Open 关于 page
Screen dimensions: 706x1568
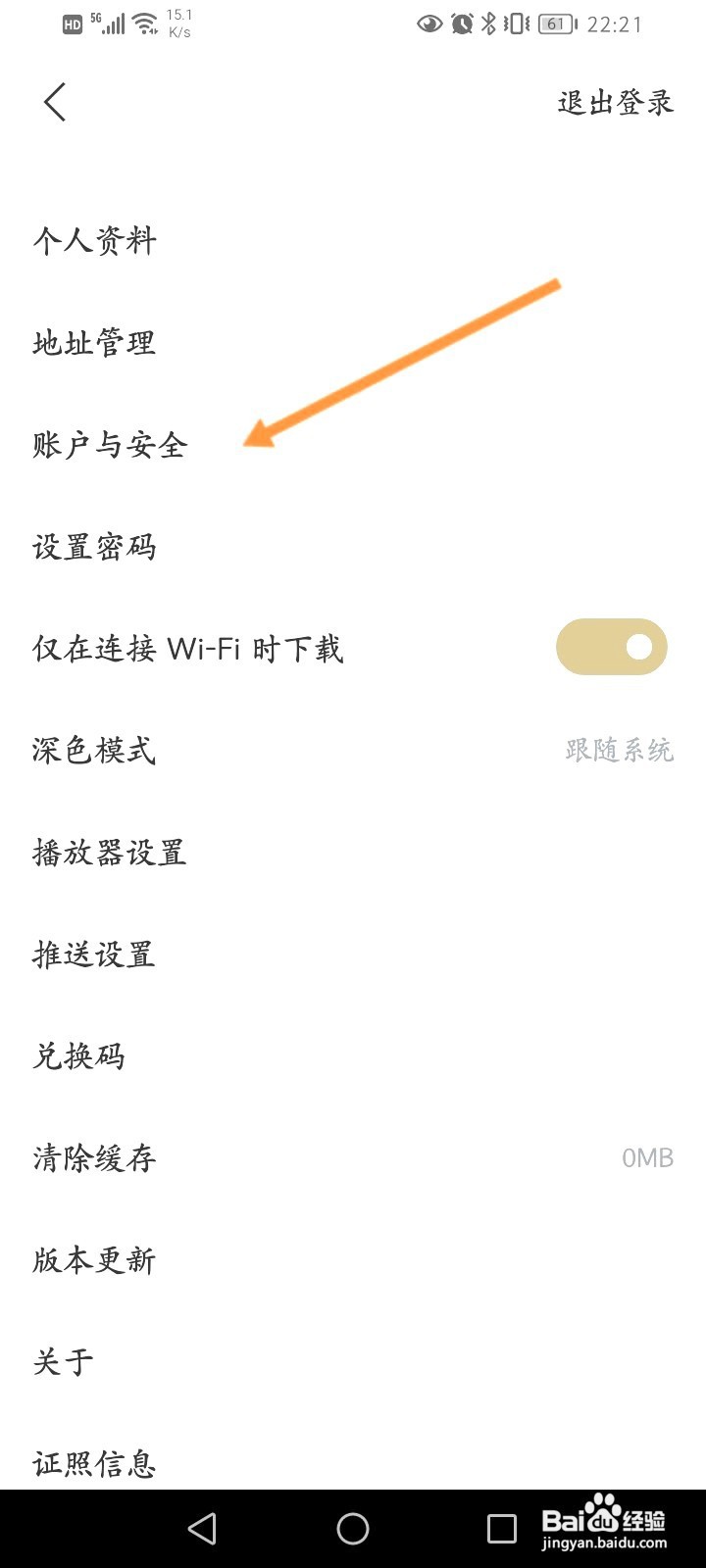coord(353,1362)
